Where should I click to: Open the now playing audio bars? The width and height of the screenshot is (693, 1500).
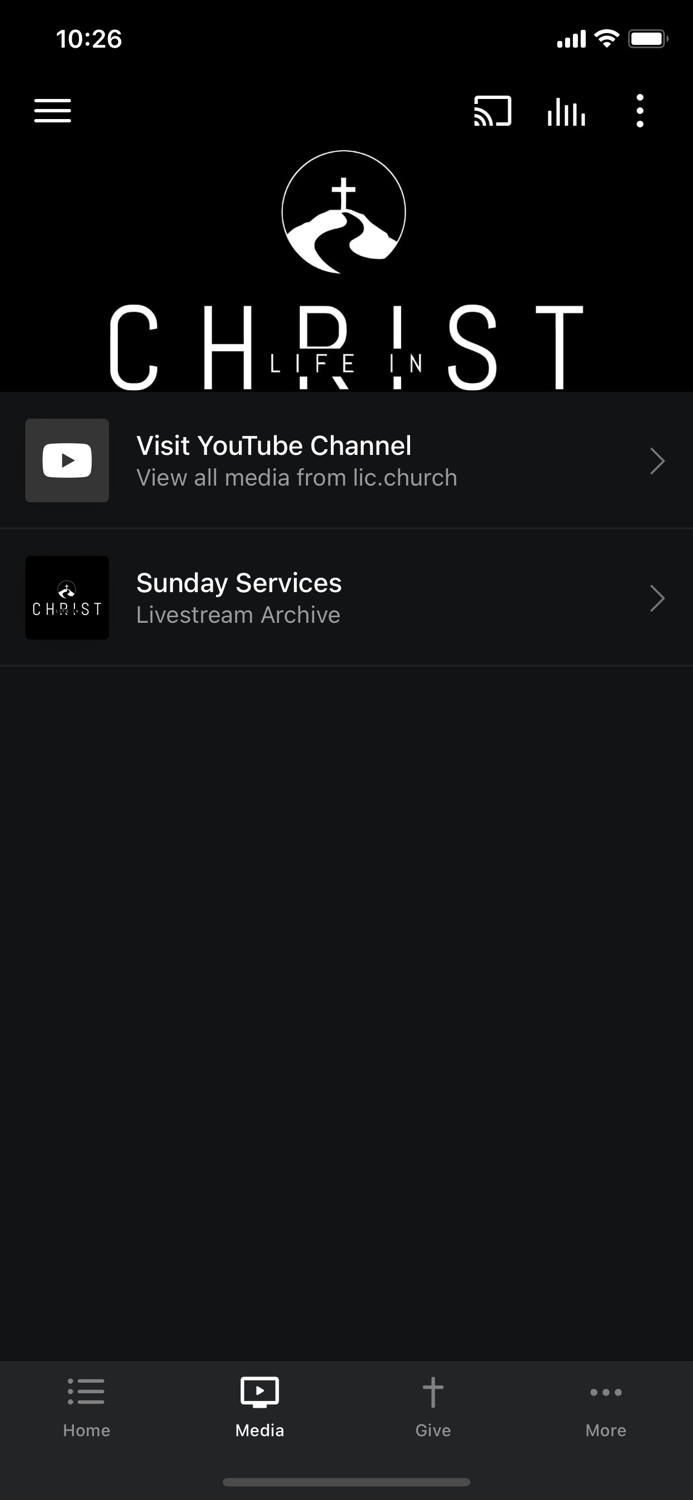pos(566,112)
